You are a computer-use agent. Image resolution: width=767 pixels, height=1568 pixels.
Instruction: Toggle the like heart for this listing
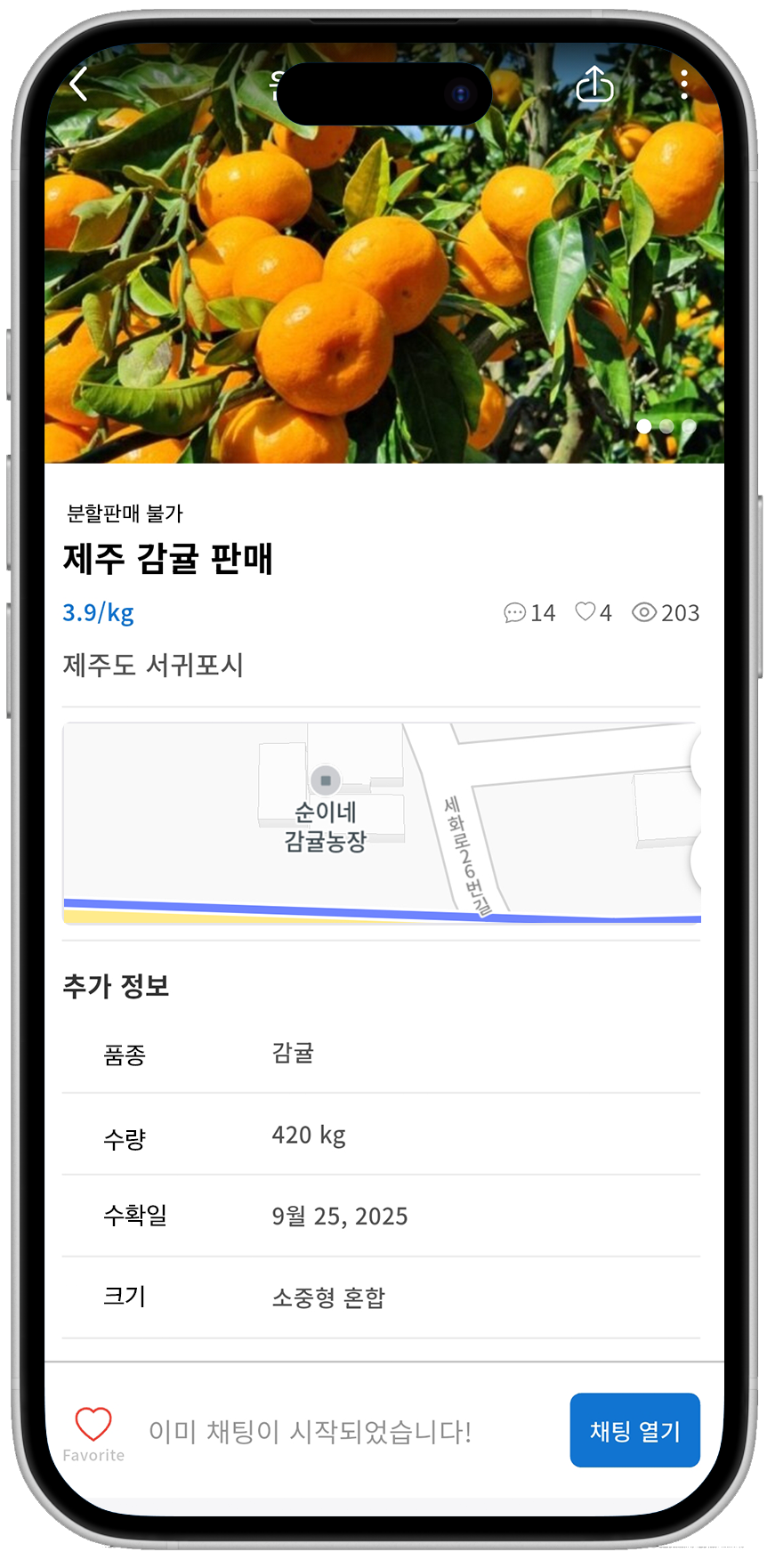585,612
